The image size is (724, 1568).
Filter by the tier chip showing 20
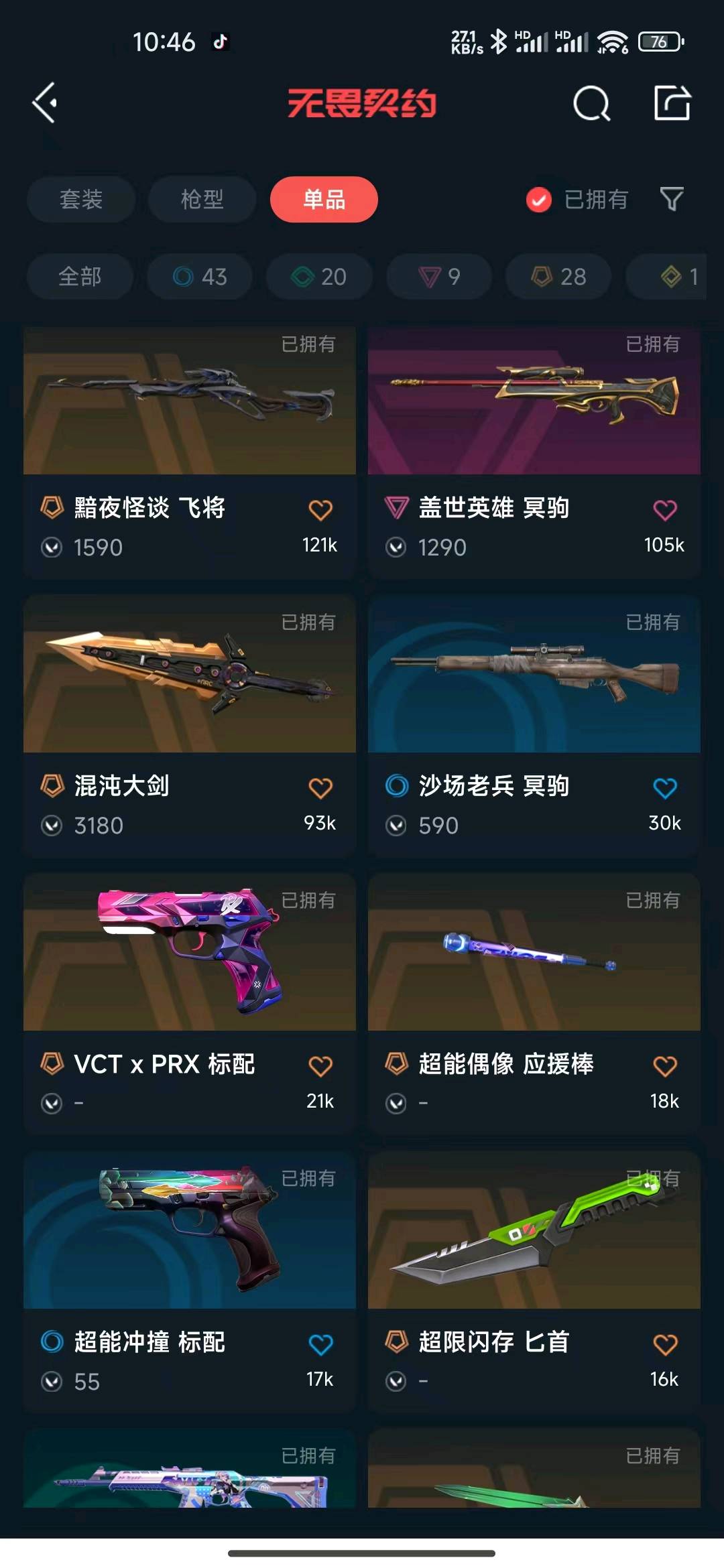coord(319,276)
